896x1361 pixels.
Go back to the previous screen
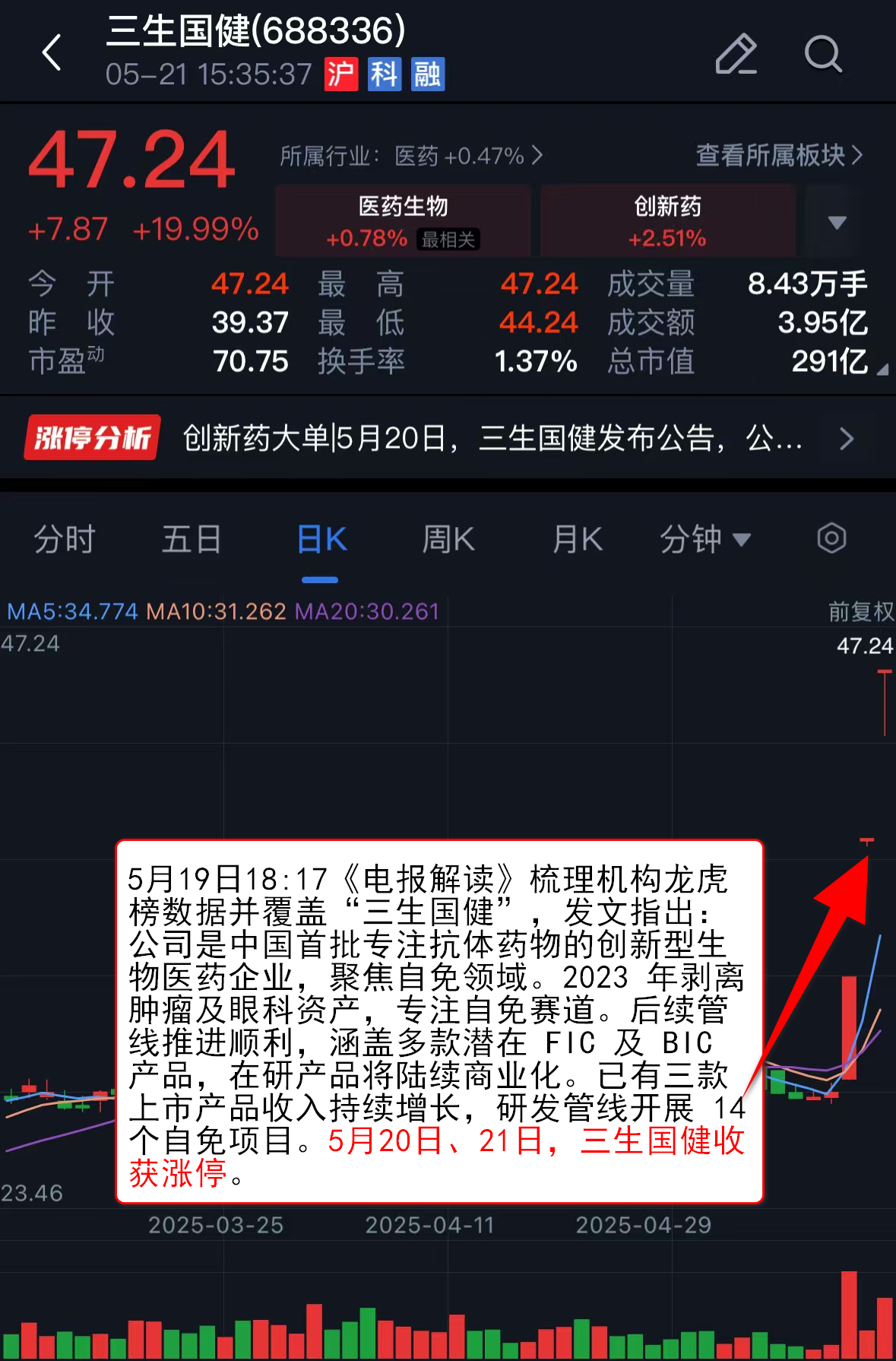(x=52, y=53)
